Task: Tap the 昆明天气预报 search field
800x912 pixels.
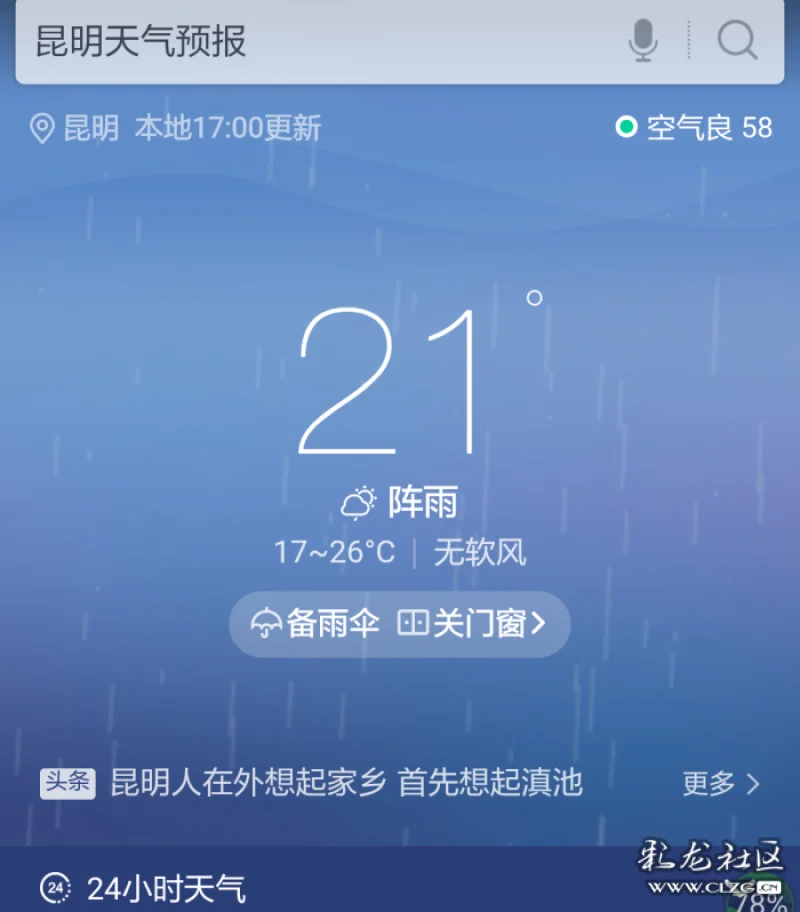Action: (x=300, y=42)
